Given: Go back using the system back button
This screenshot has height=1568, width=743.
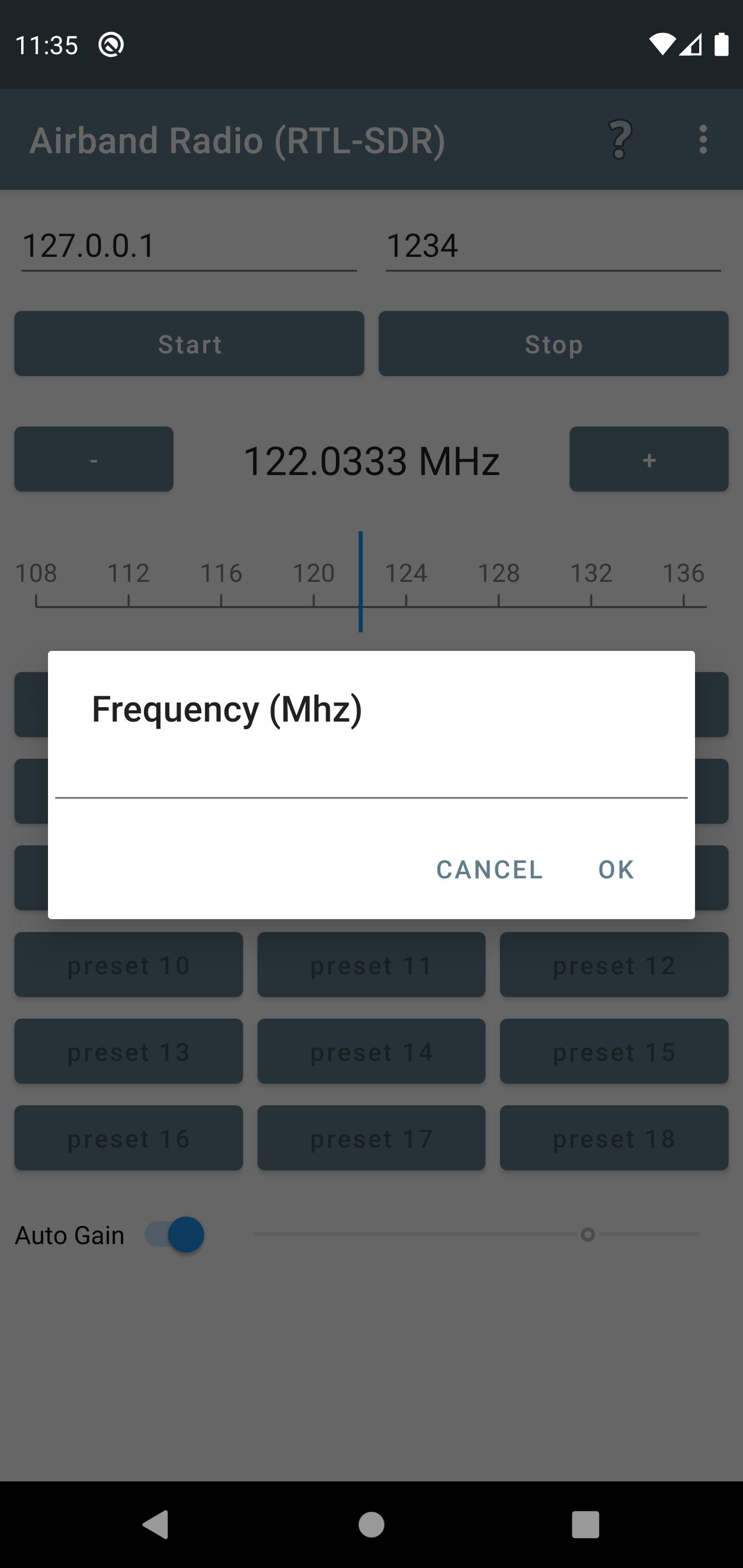Looking at the screenshot, I should pos(156,1525).
